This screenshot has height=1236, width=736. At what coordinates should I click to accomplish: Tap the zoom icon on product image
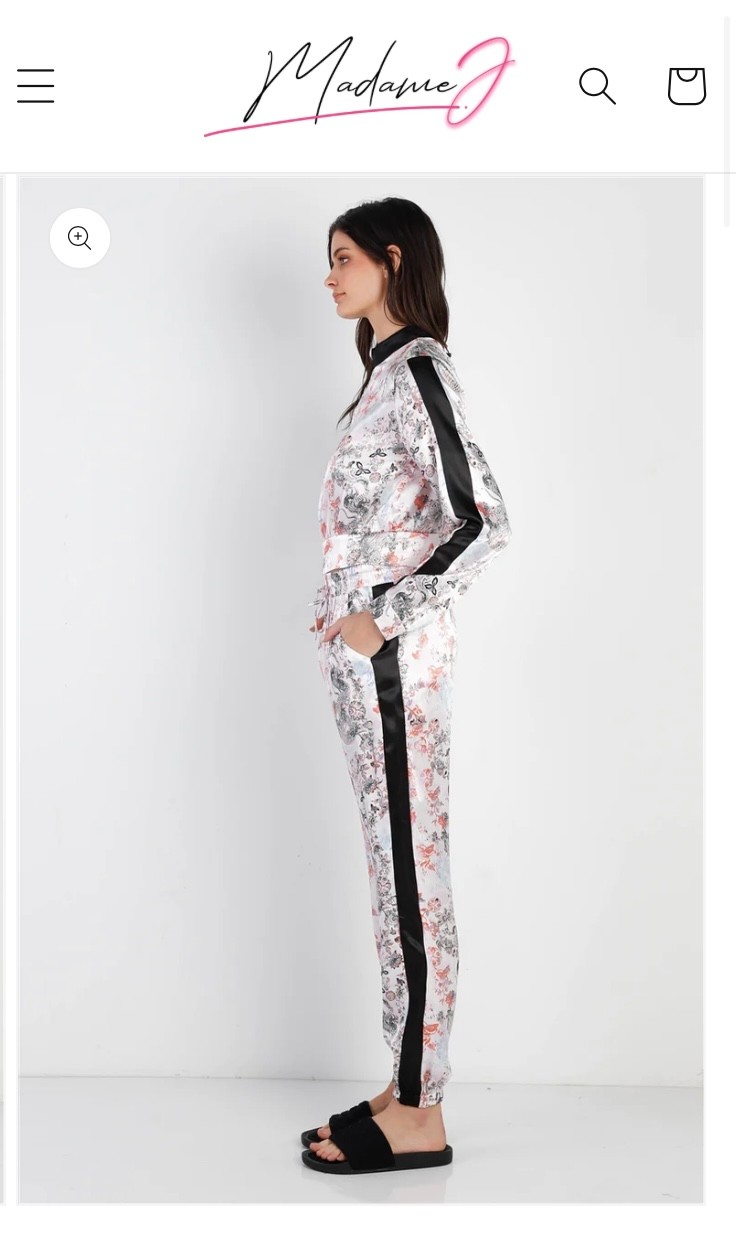[80, 238]
